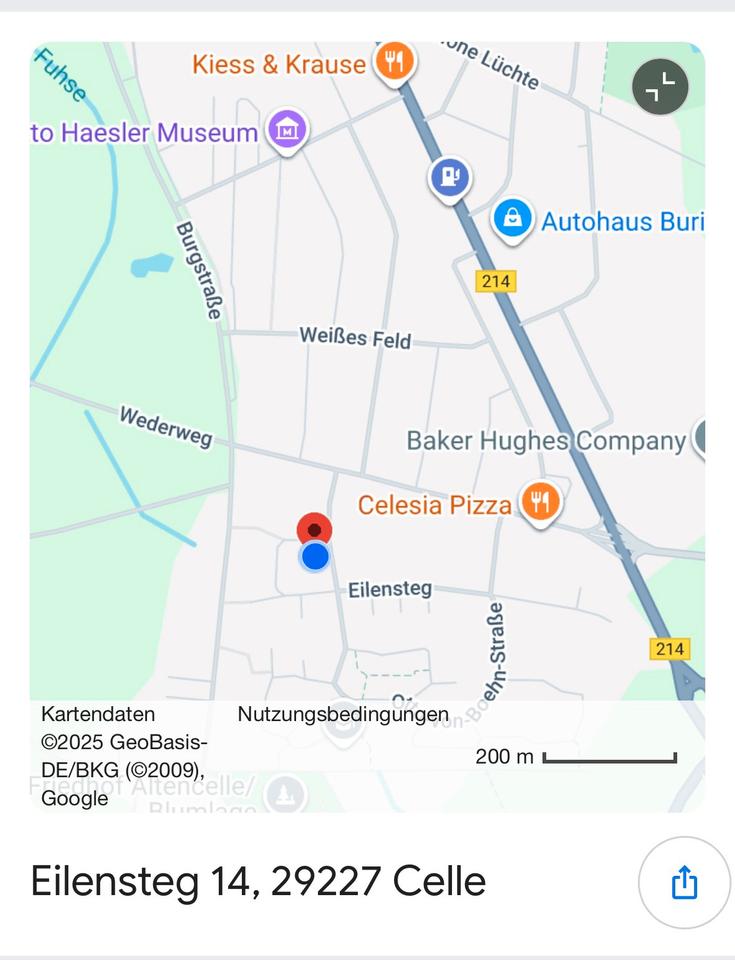The image size is (735, 960).
Task: Select the Celesia Pizza map marker
Action: (x=540, y=502)
